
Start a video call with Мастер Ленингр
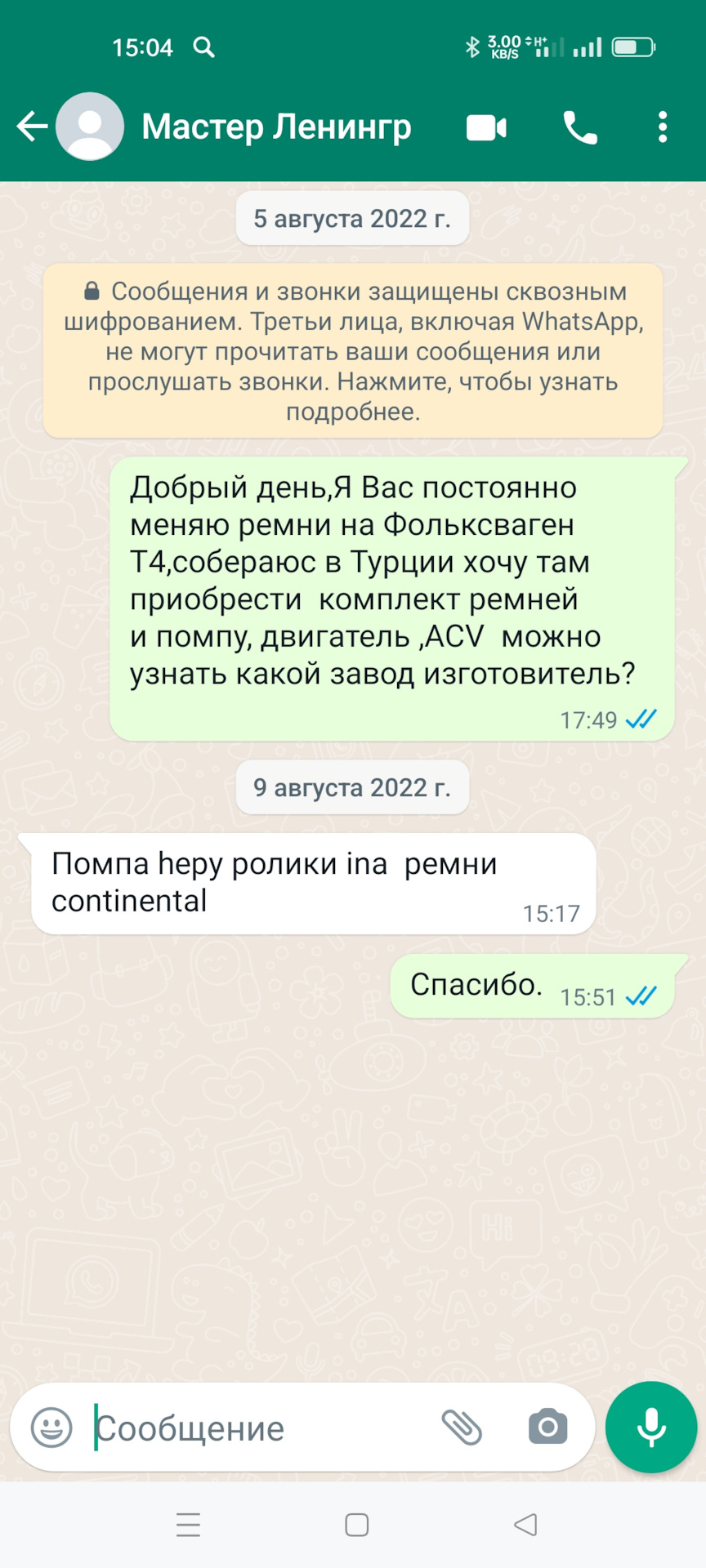pyautogui.click(x=486, y=128)
